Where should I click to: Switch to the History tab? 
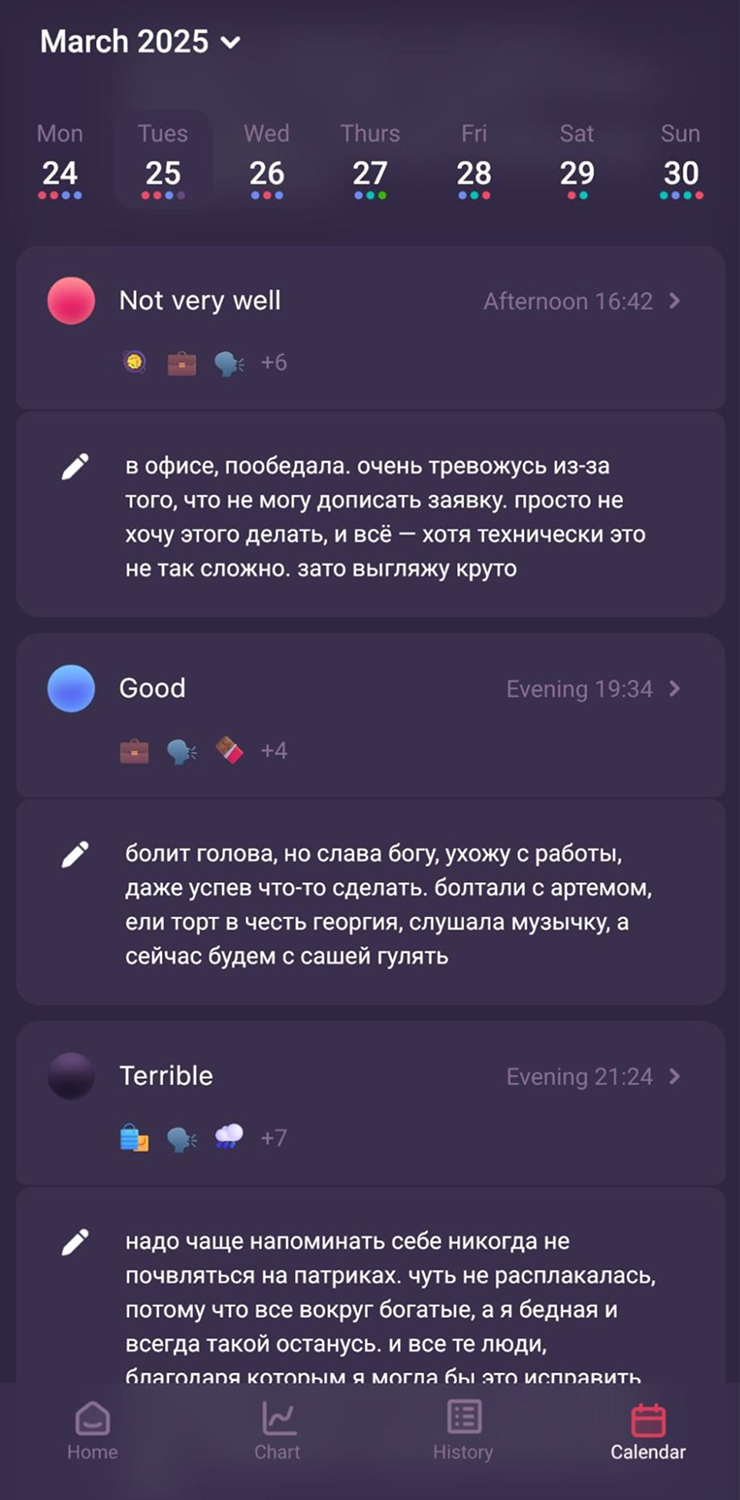point(463,1430)
